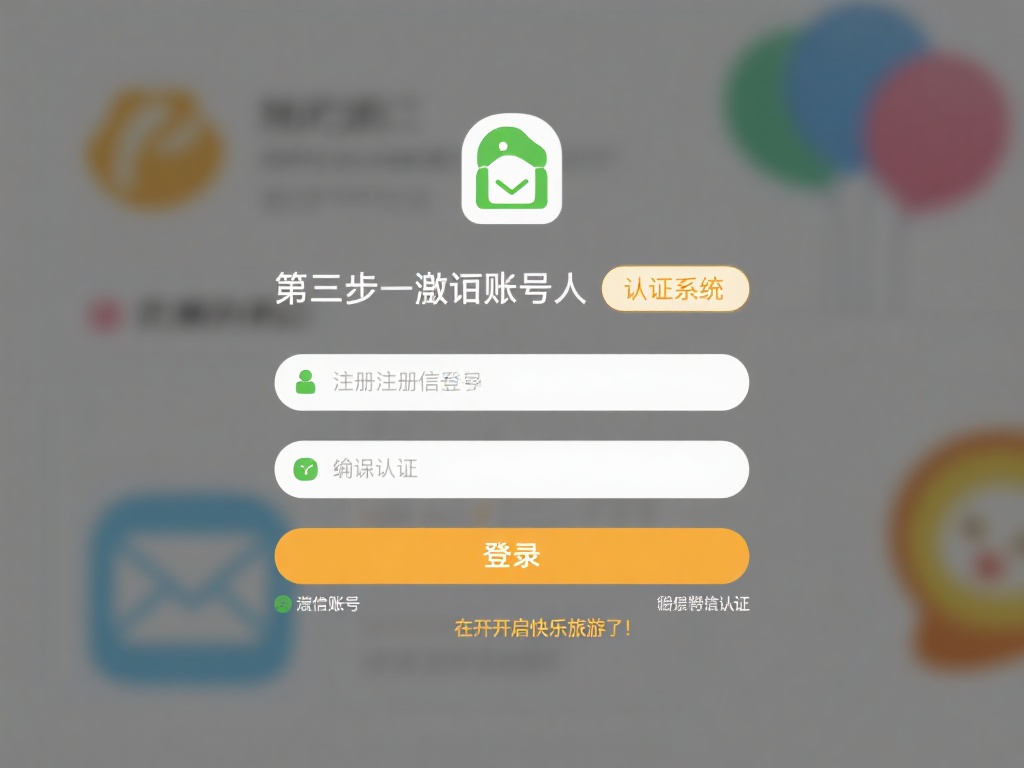Choose the 微信账号 login option
The width and height of the screenshot is (1024, 768).
(x=318, y=604)
